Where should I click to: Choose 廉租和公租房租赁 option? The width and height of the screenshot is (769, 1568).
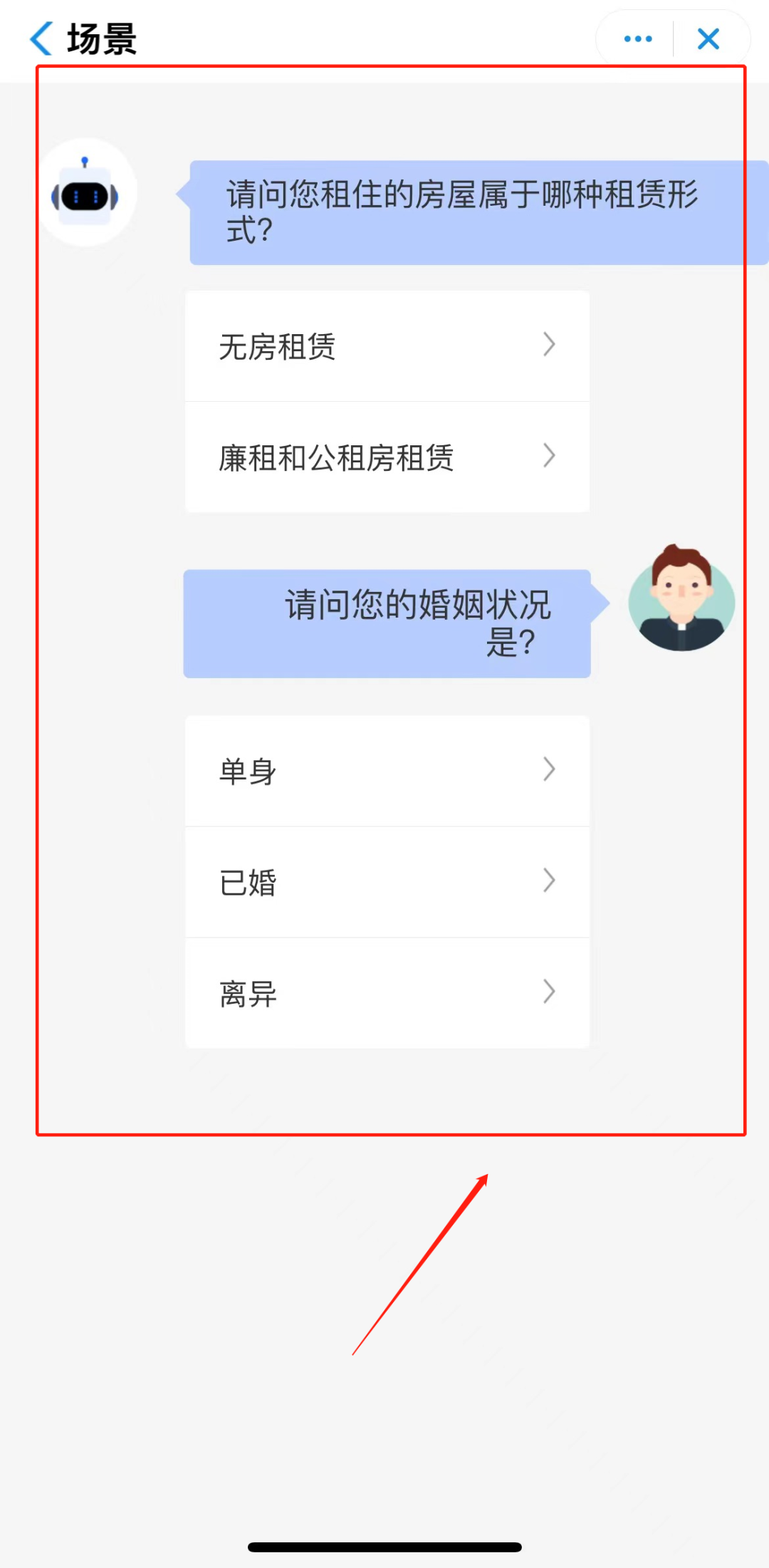tap(387, 457)
